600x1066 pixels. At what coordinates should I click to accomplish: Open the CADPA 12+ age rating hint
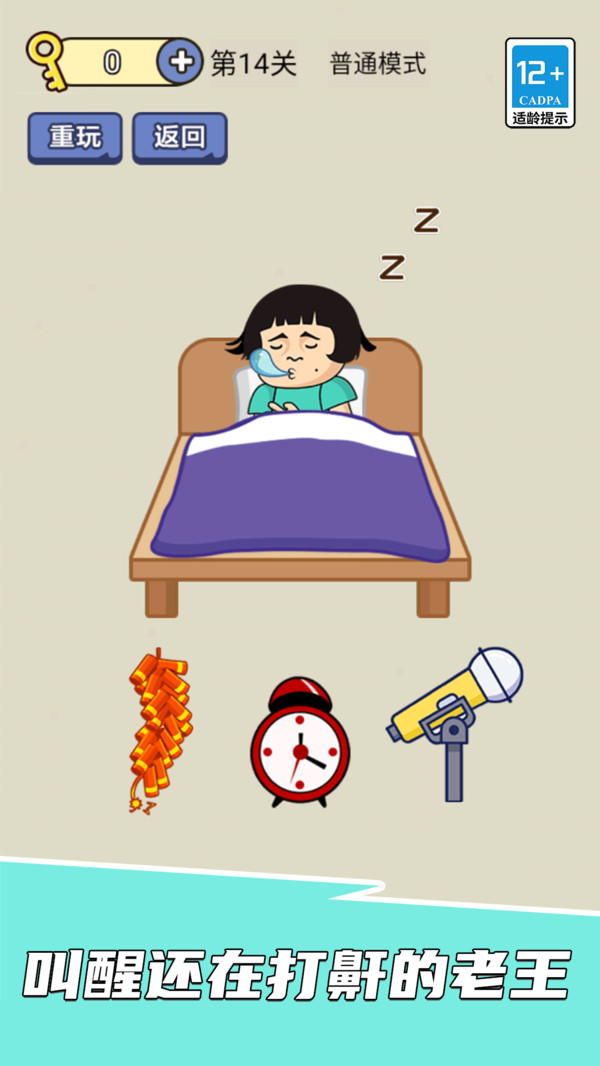click(540, 83)
